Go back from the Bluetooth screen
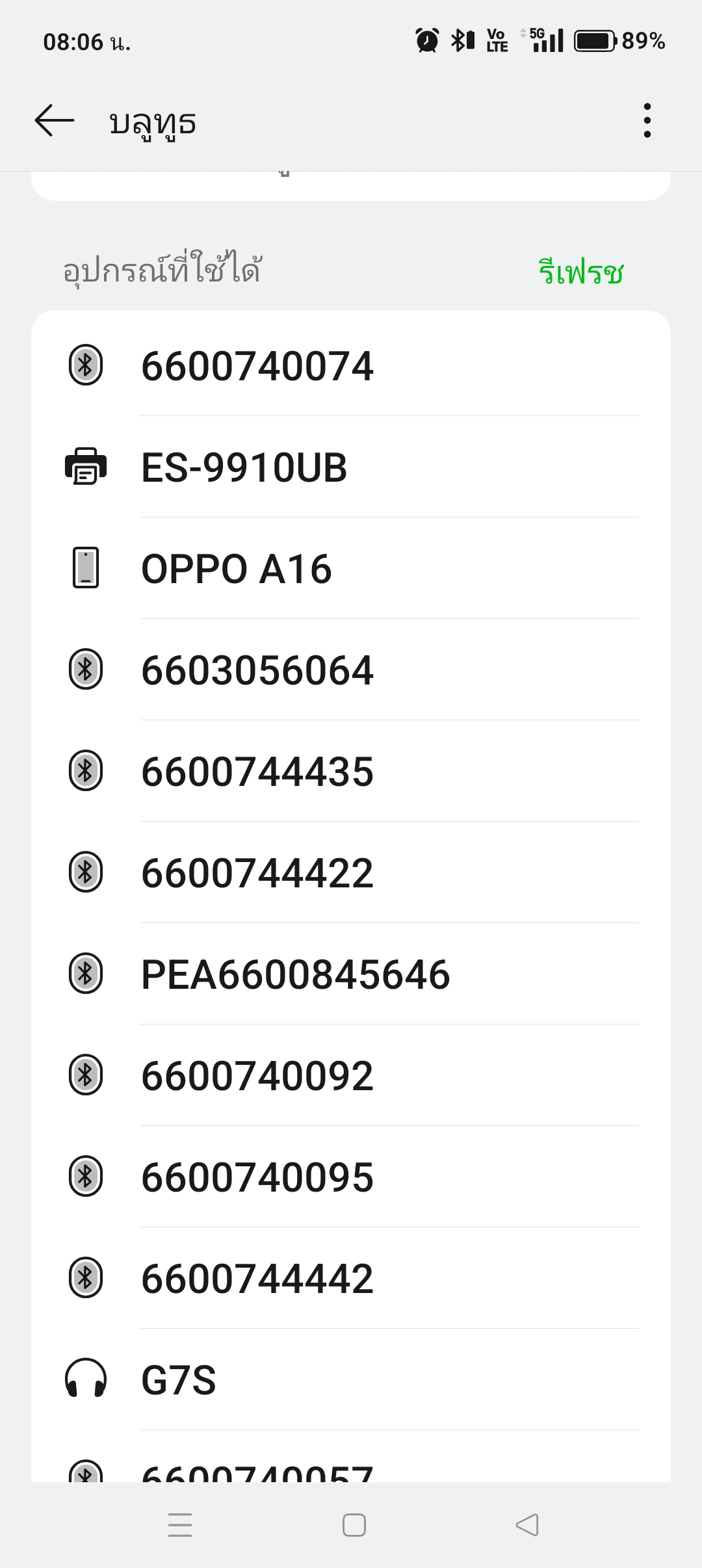The width and height of the screenshot is (702, 1568). [x=55, y=121]
